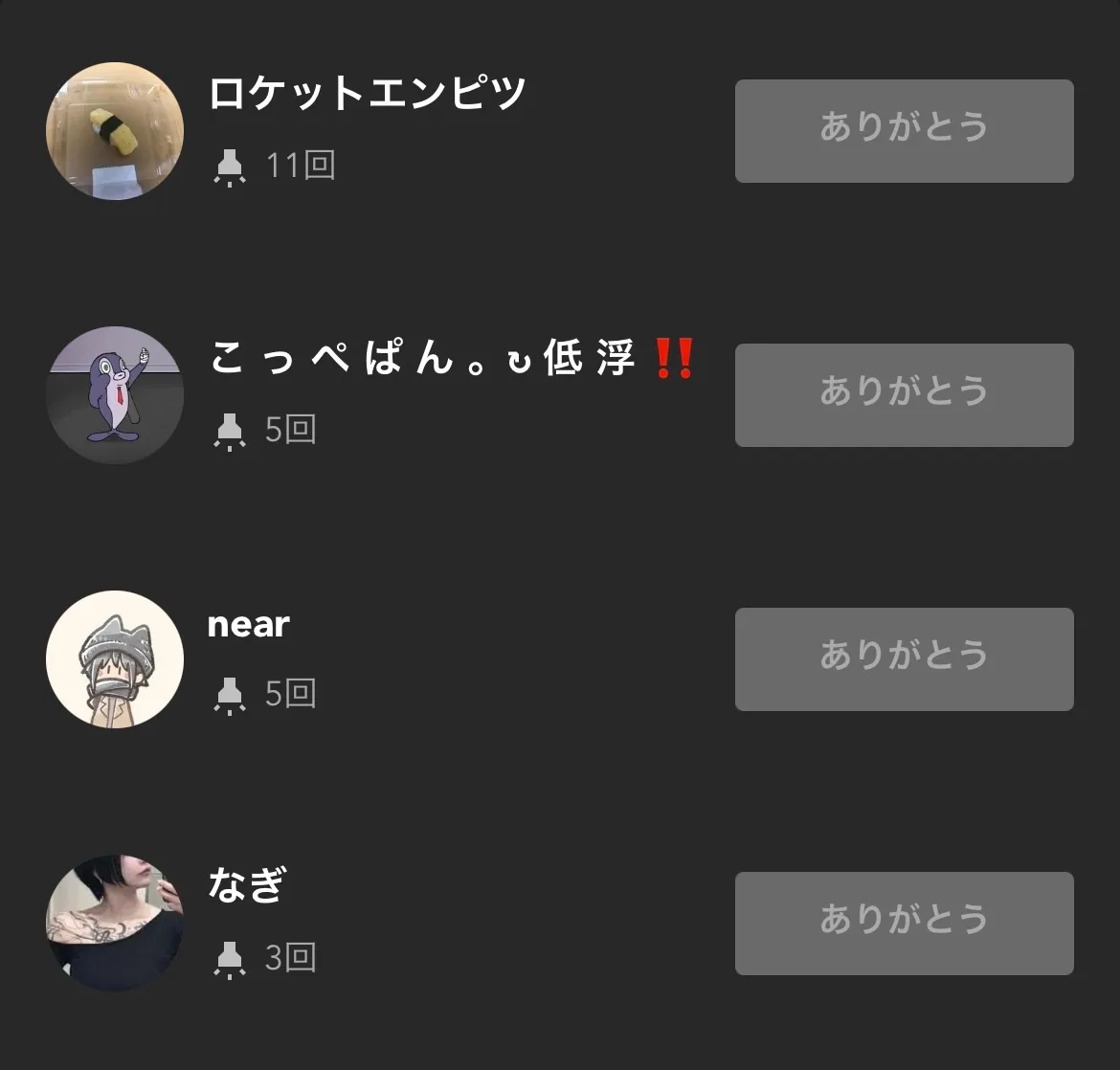
Task: Send ありがとう to こっぺぱん。
Action: (904, 395)
